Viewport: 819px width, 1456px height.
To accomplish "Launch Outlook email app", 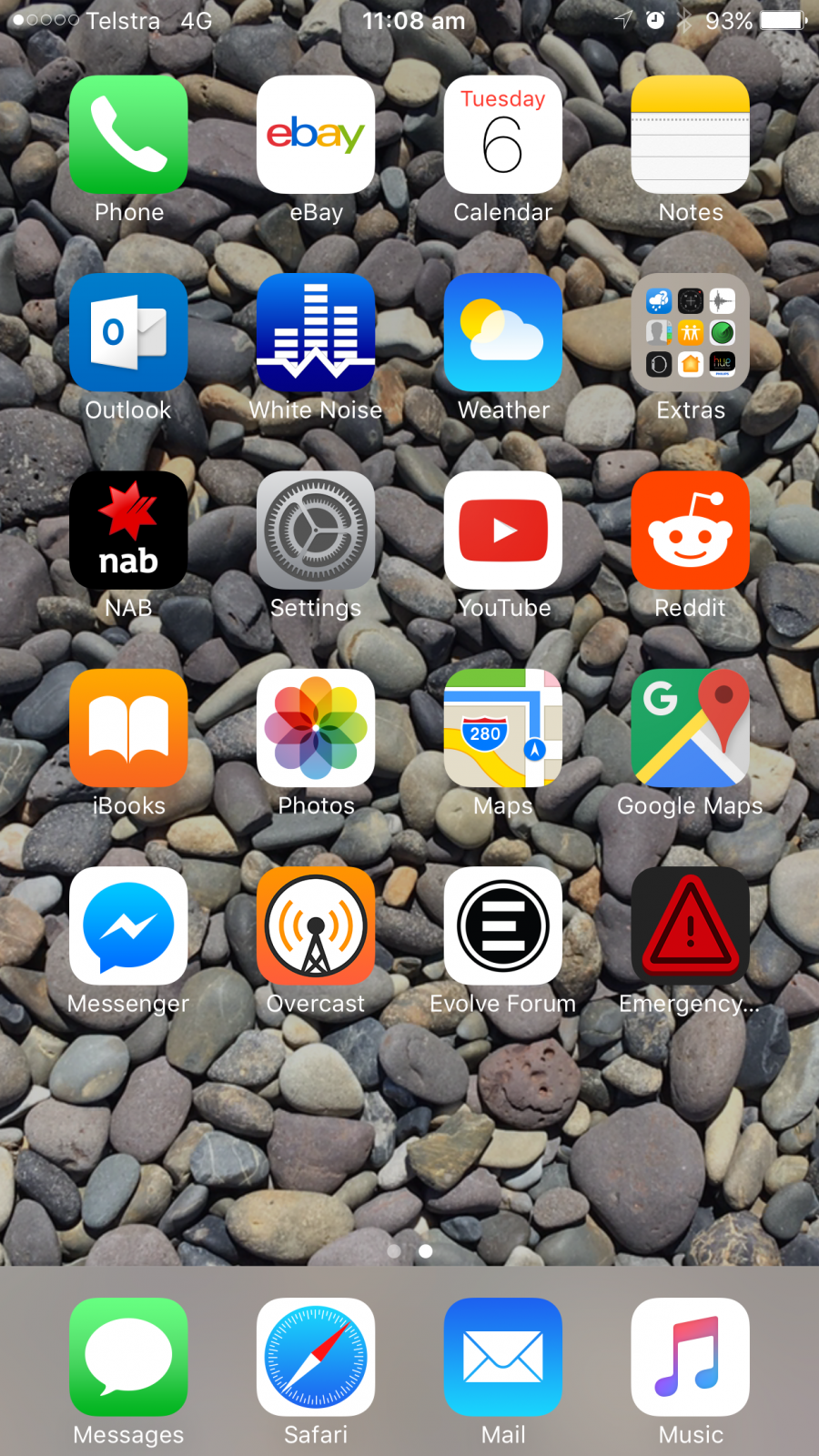I will [x=128, y=332].
